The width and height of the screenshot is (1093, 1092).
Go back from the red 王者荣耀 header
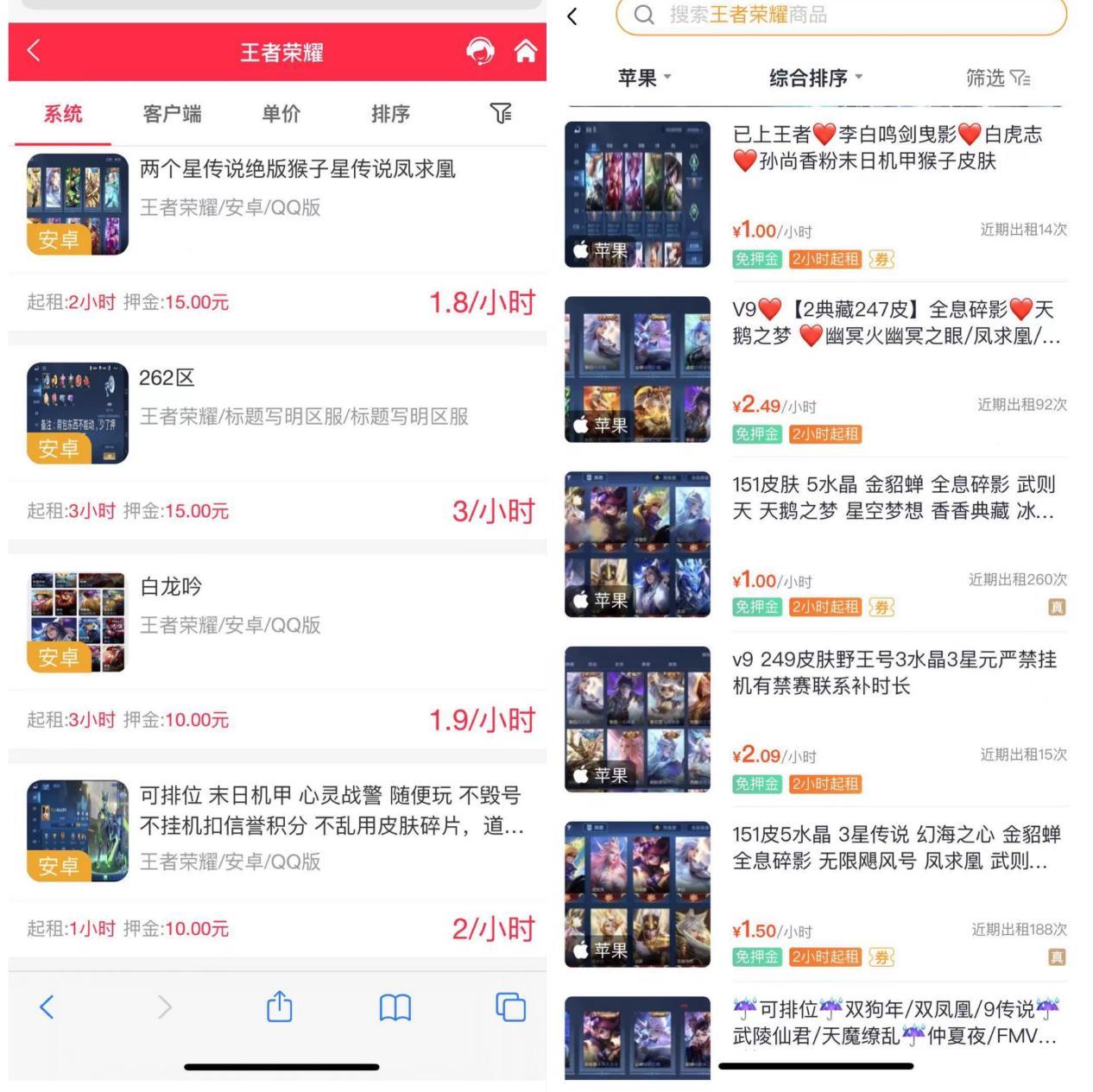[x=34, y=51]
